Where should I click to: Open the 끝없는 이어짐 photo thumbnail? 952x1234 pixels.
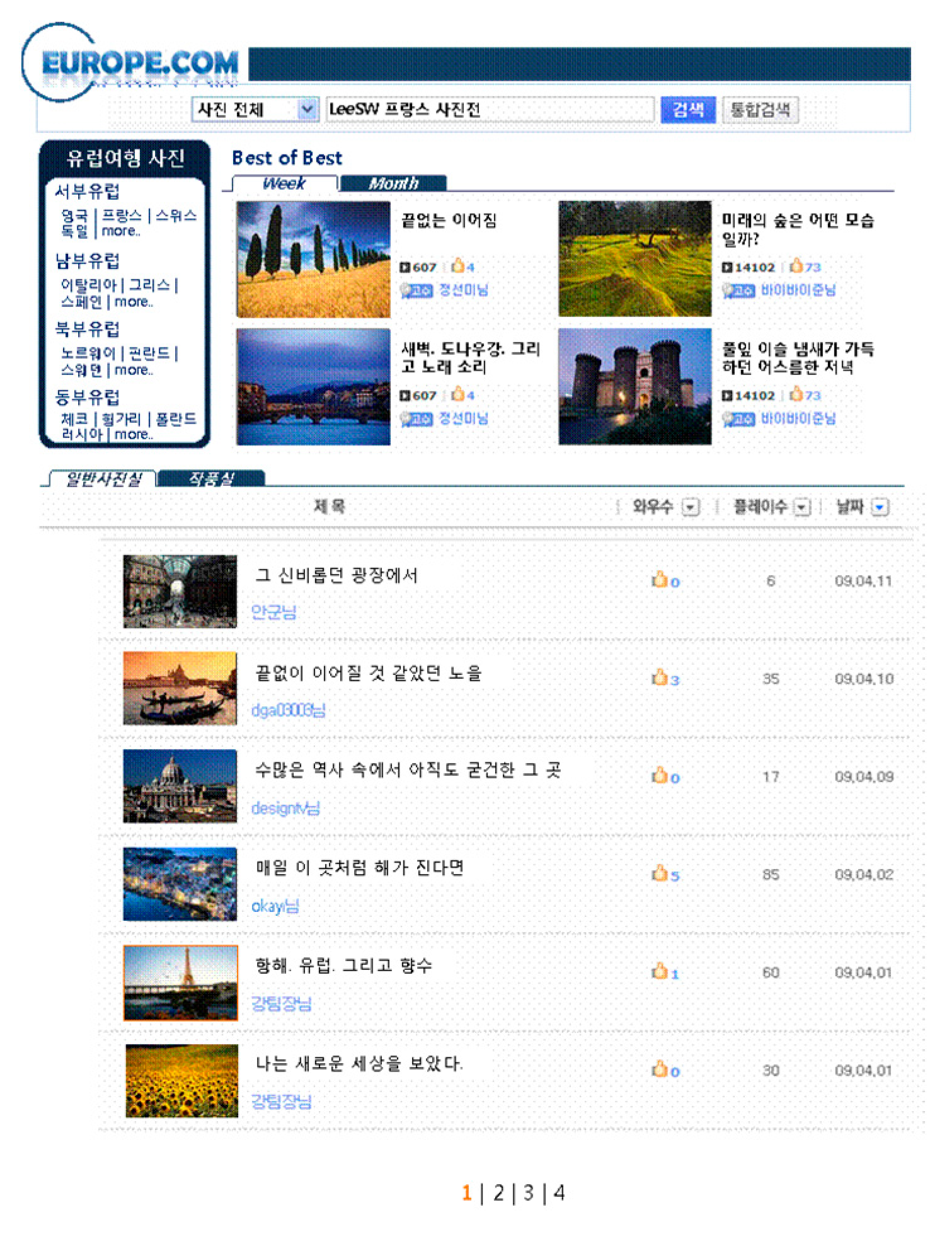click(313, 260)
